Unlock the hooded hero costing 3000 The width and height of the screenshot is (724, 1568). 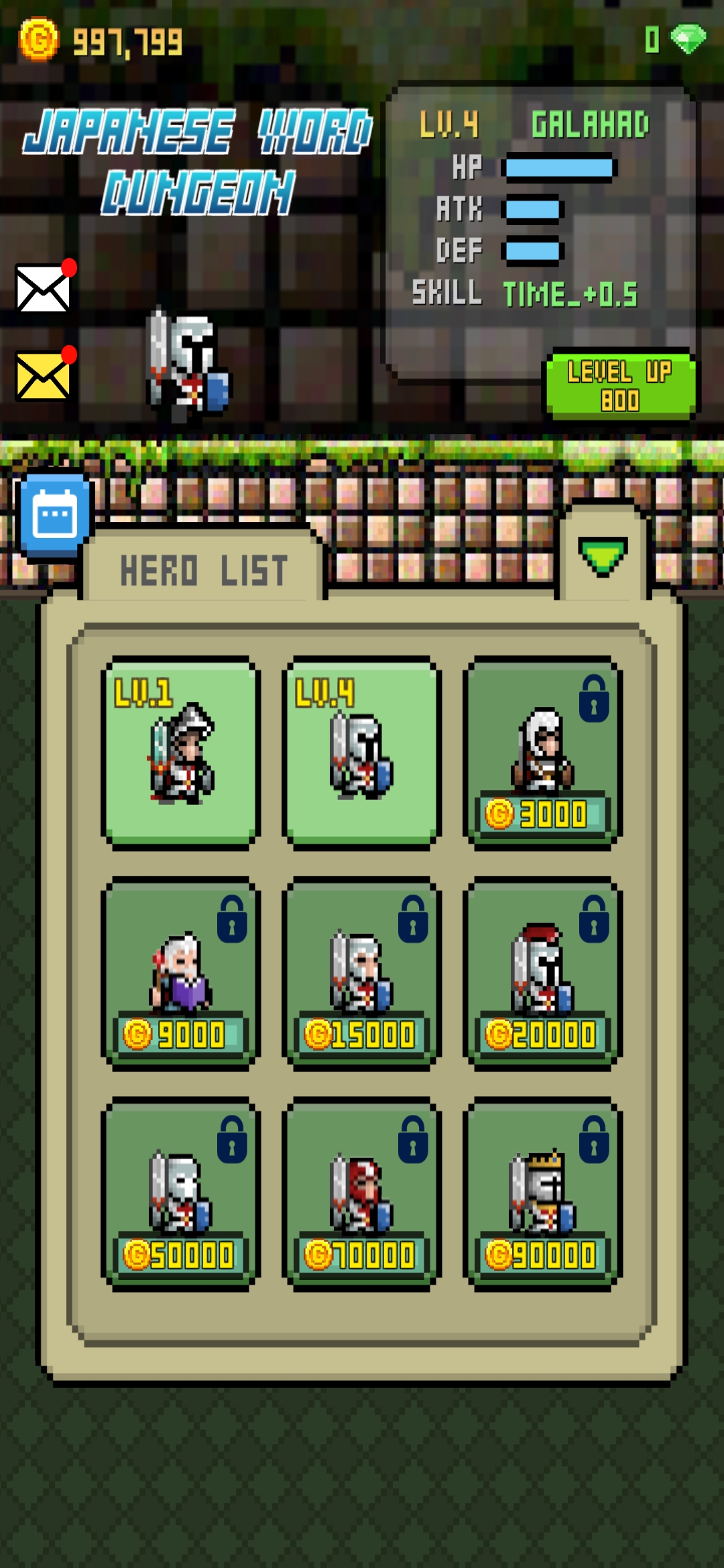542,753
